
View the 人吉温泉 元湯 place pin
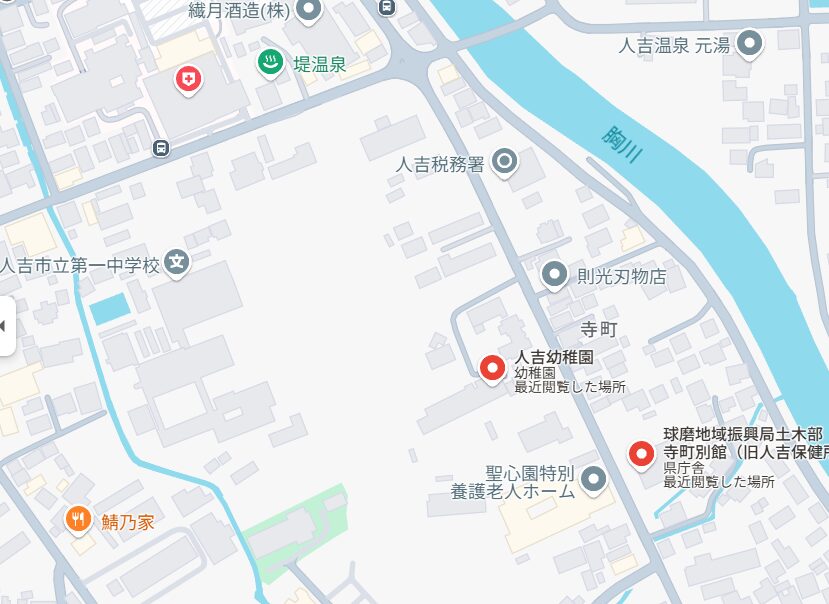click(x=749, y=43)
